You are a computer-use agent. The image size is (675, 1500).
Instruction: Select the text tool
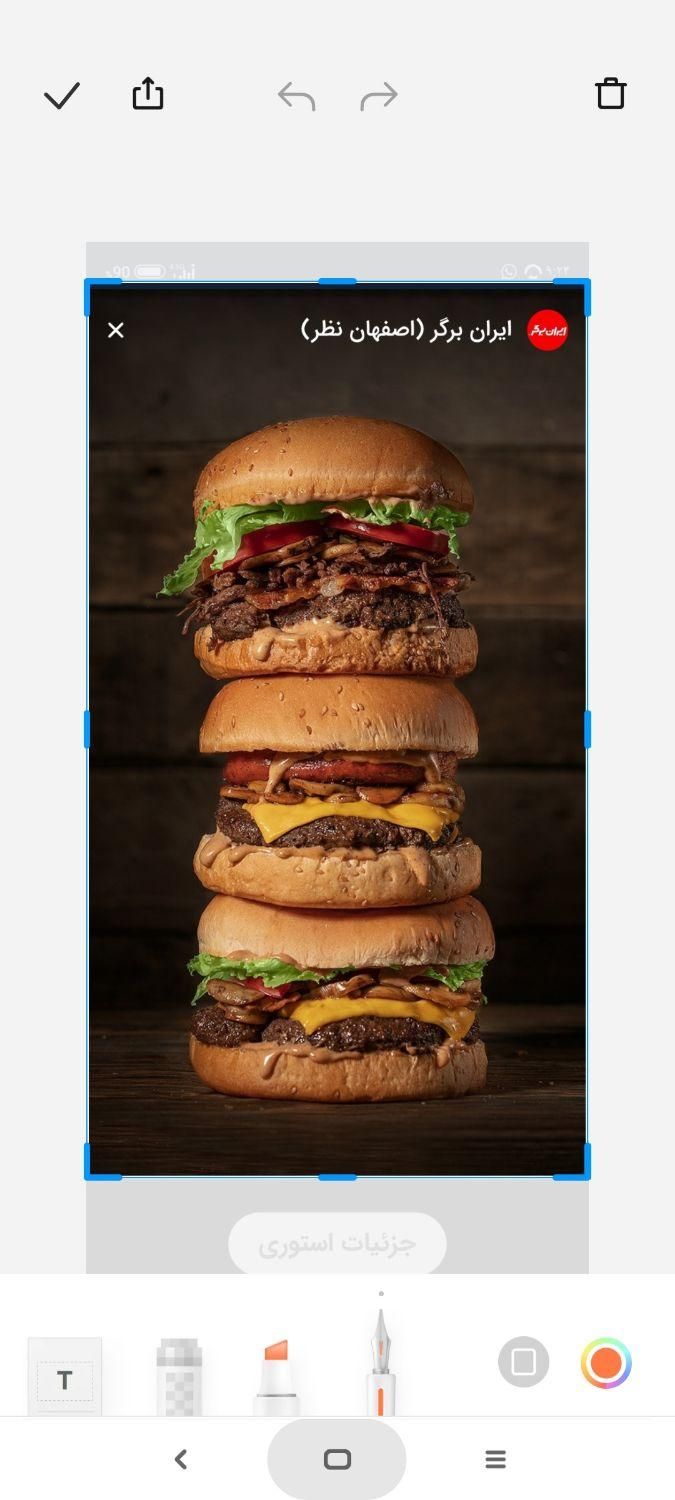point(65,1379)
